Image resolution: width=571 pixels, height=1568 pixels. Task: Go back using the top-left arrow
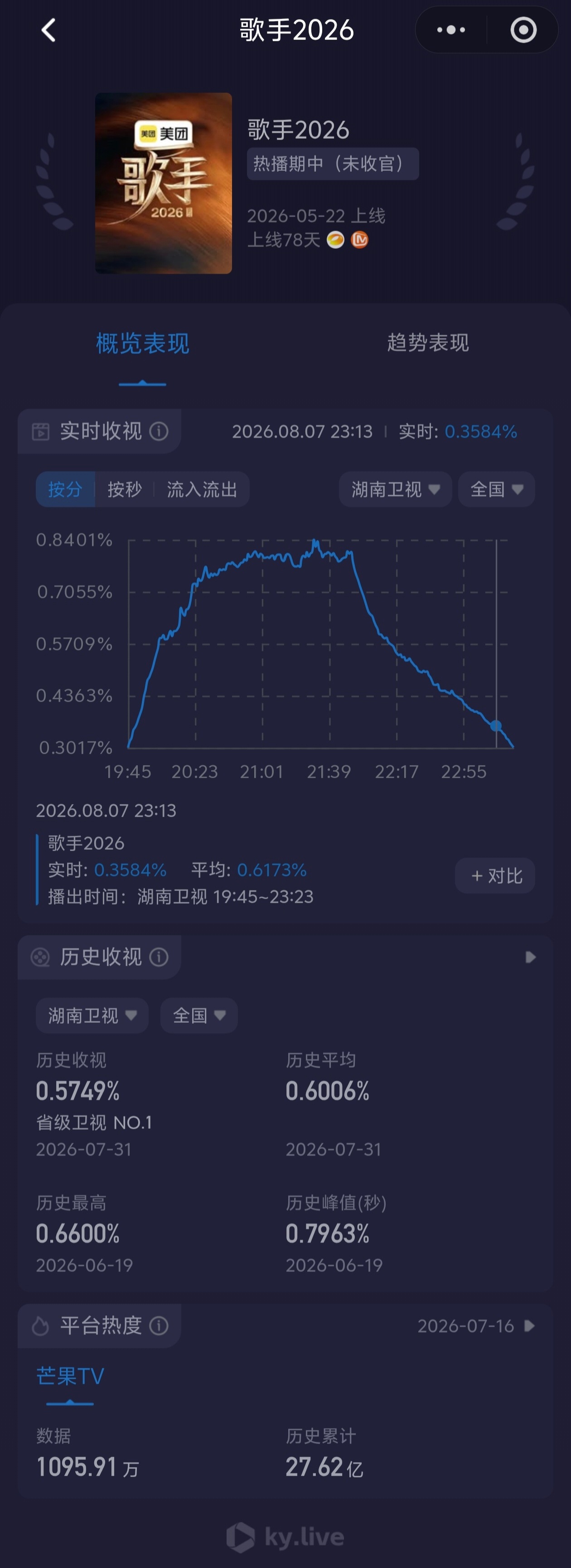point(48,30)
